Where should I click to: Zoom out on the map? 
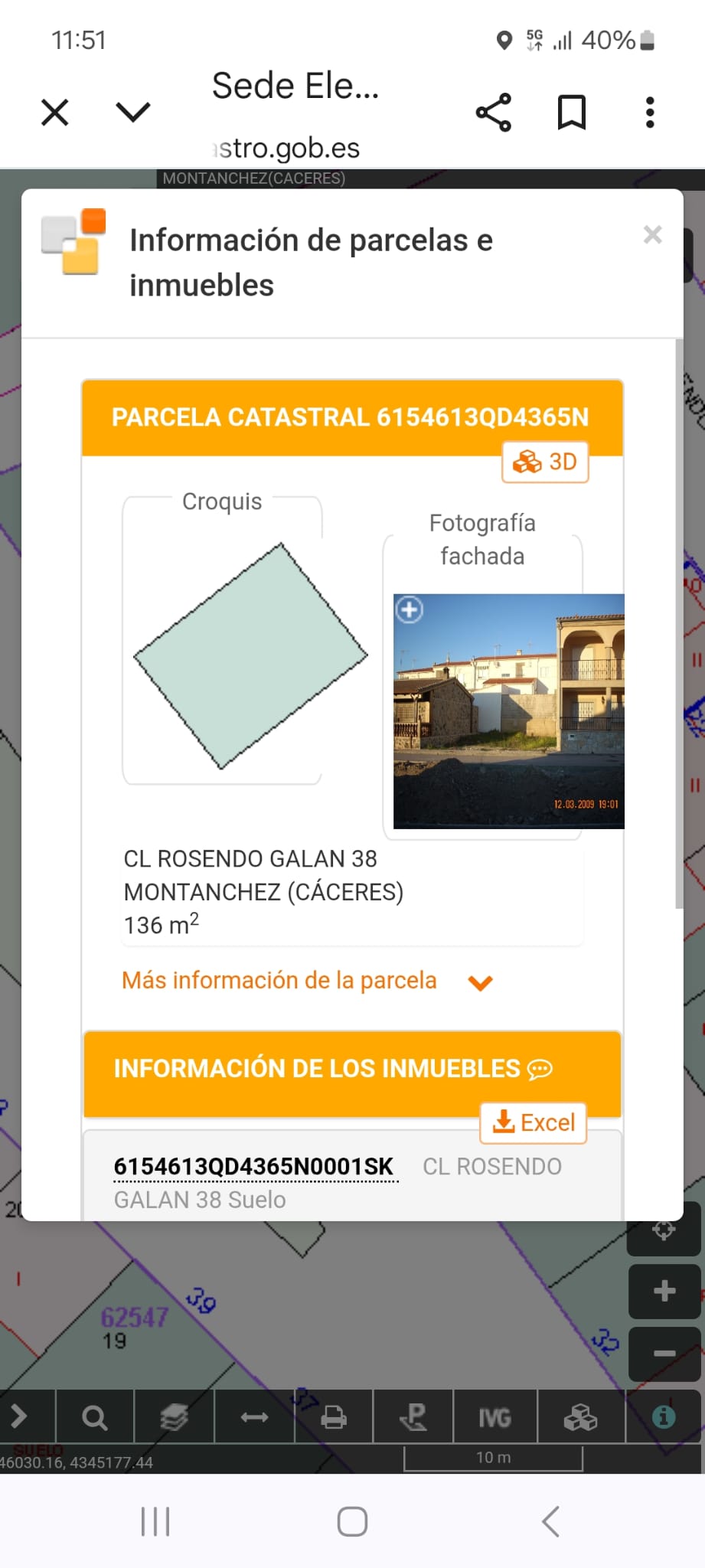(664, 1354)
